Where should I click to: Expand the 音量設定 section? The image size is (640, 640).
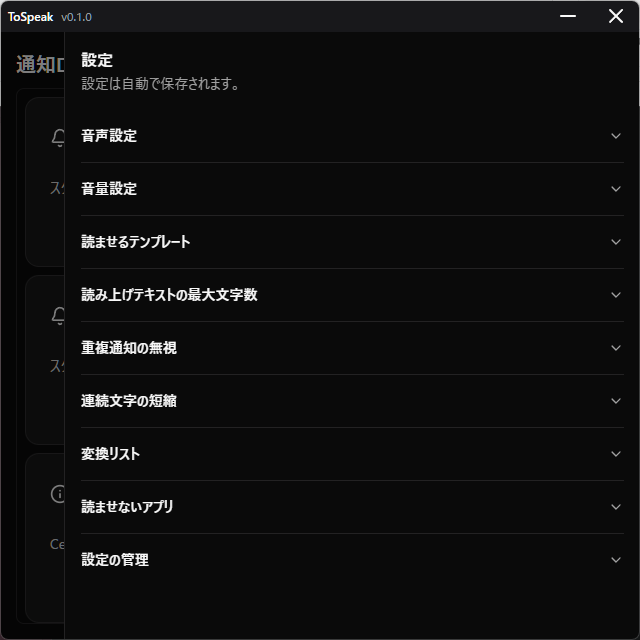tap(351, 189)
